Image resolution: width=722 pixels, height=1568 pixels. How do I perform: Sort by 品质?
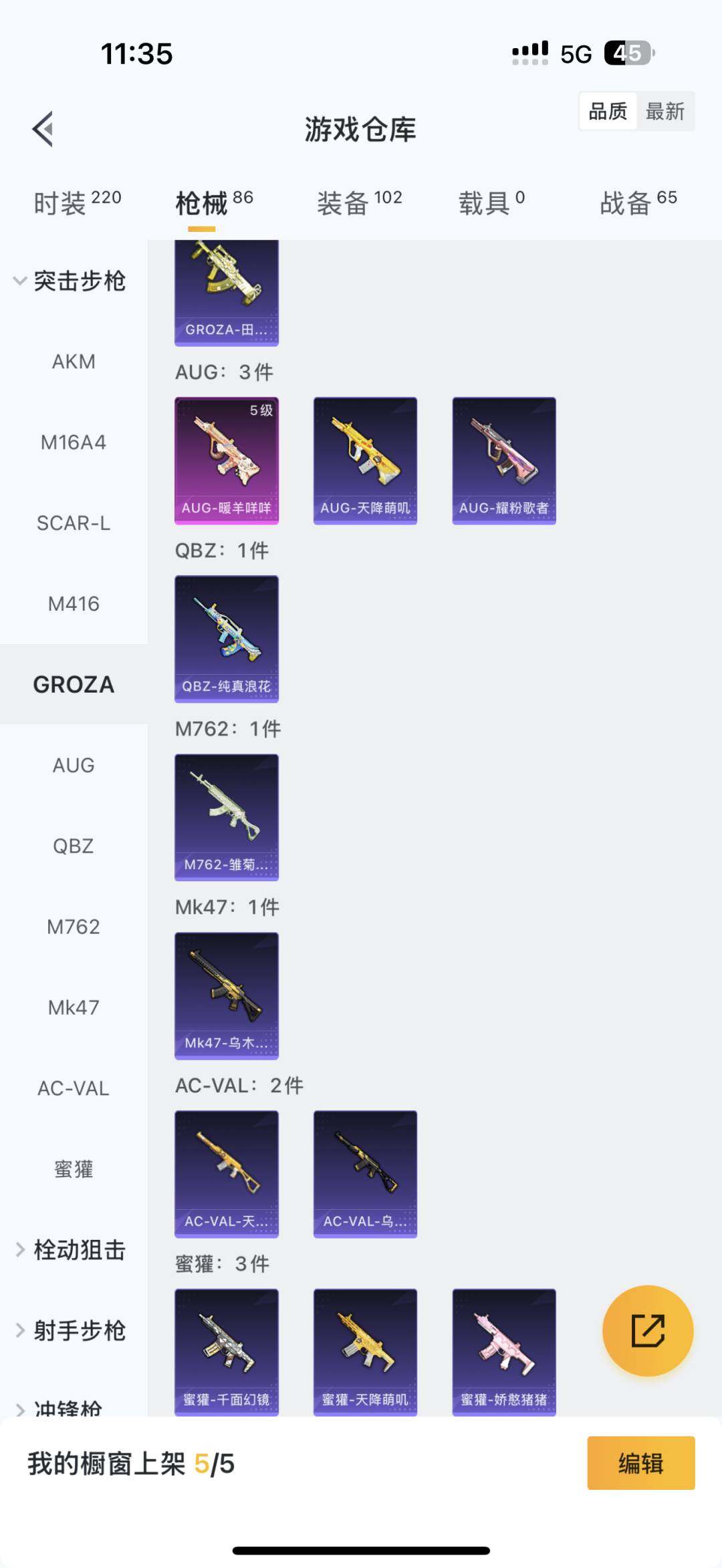tap(608, 111)
